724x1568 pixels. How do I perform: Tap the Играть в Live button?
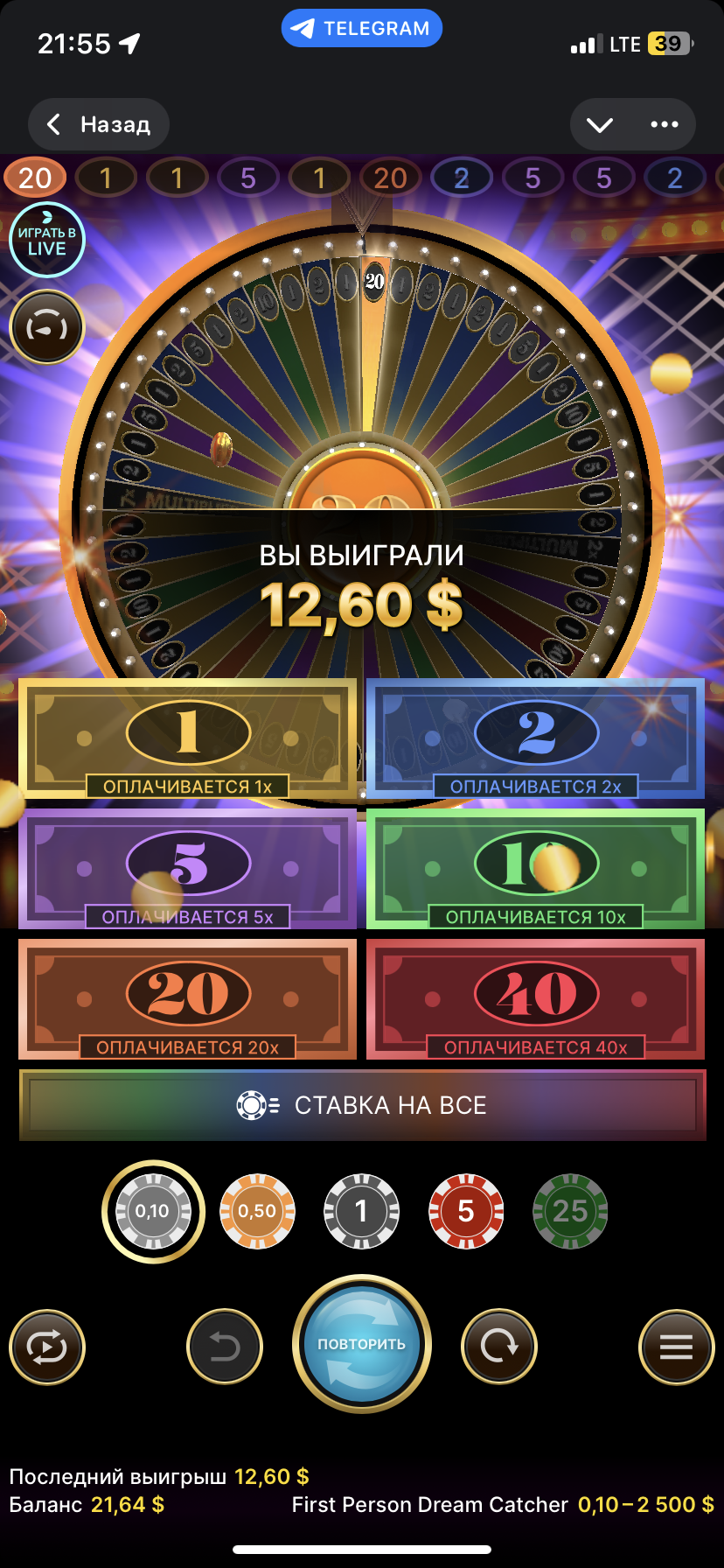pos(47,240)
